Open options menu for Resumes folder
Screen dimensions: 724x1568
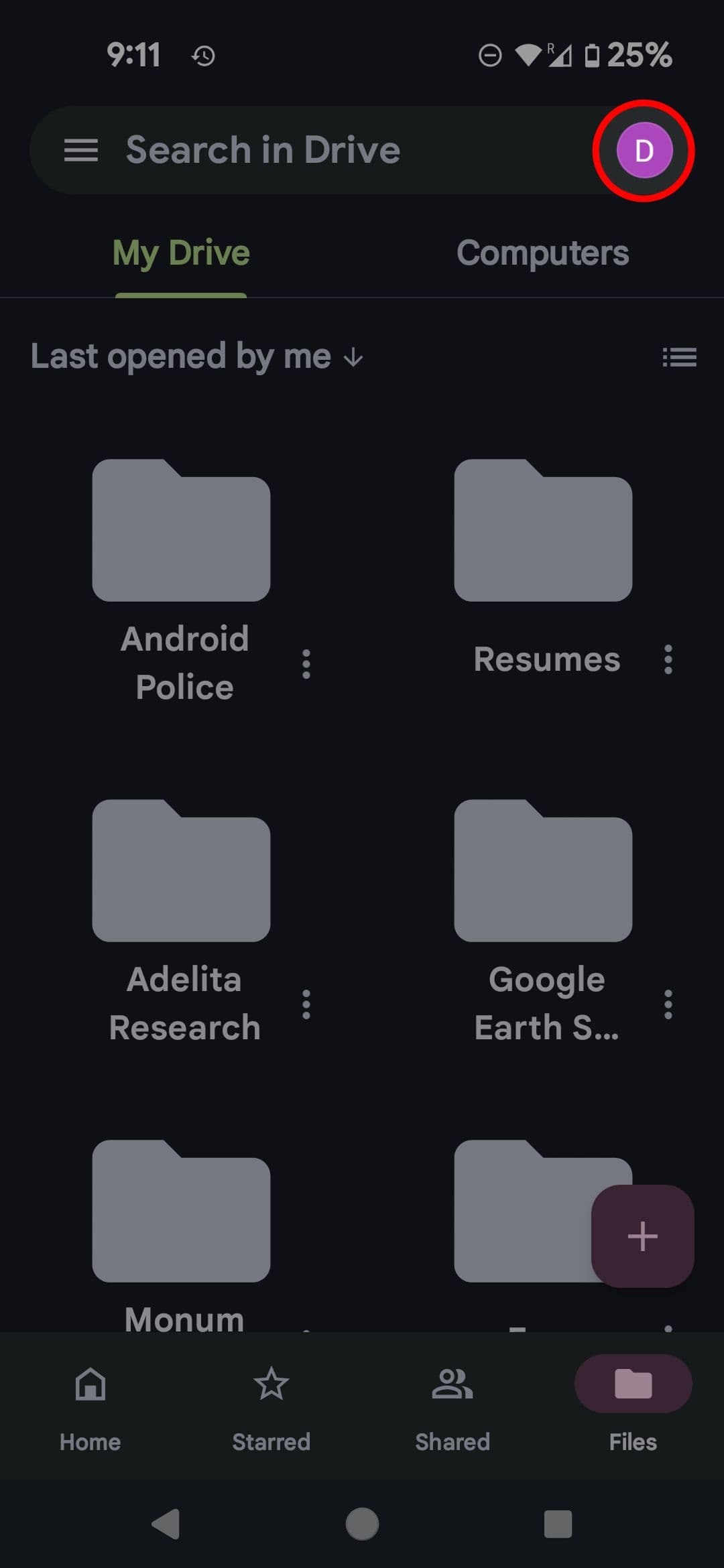668,660
